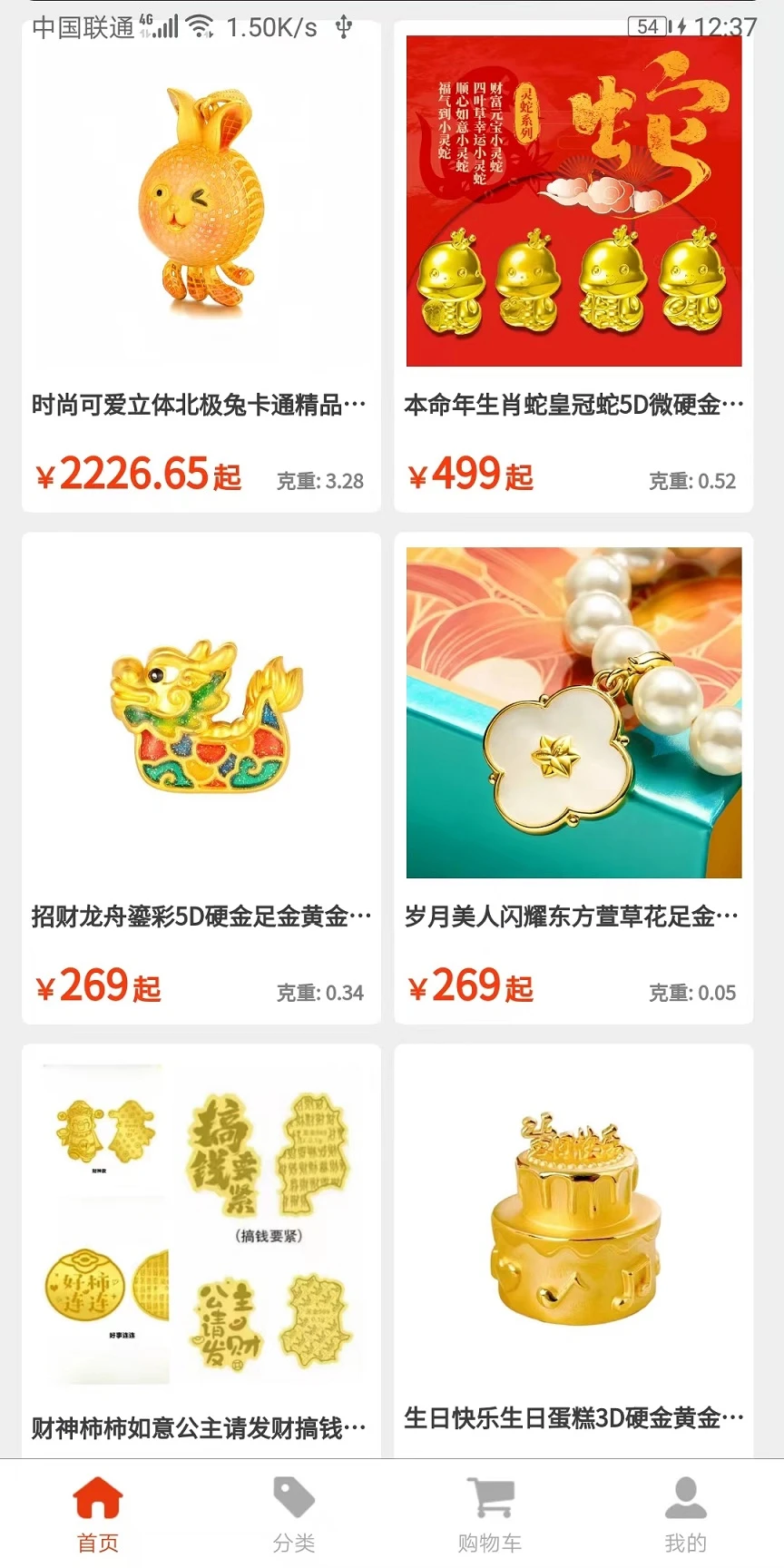Tap the ¥499起 price label

coord(471,474)
